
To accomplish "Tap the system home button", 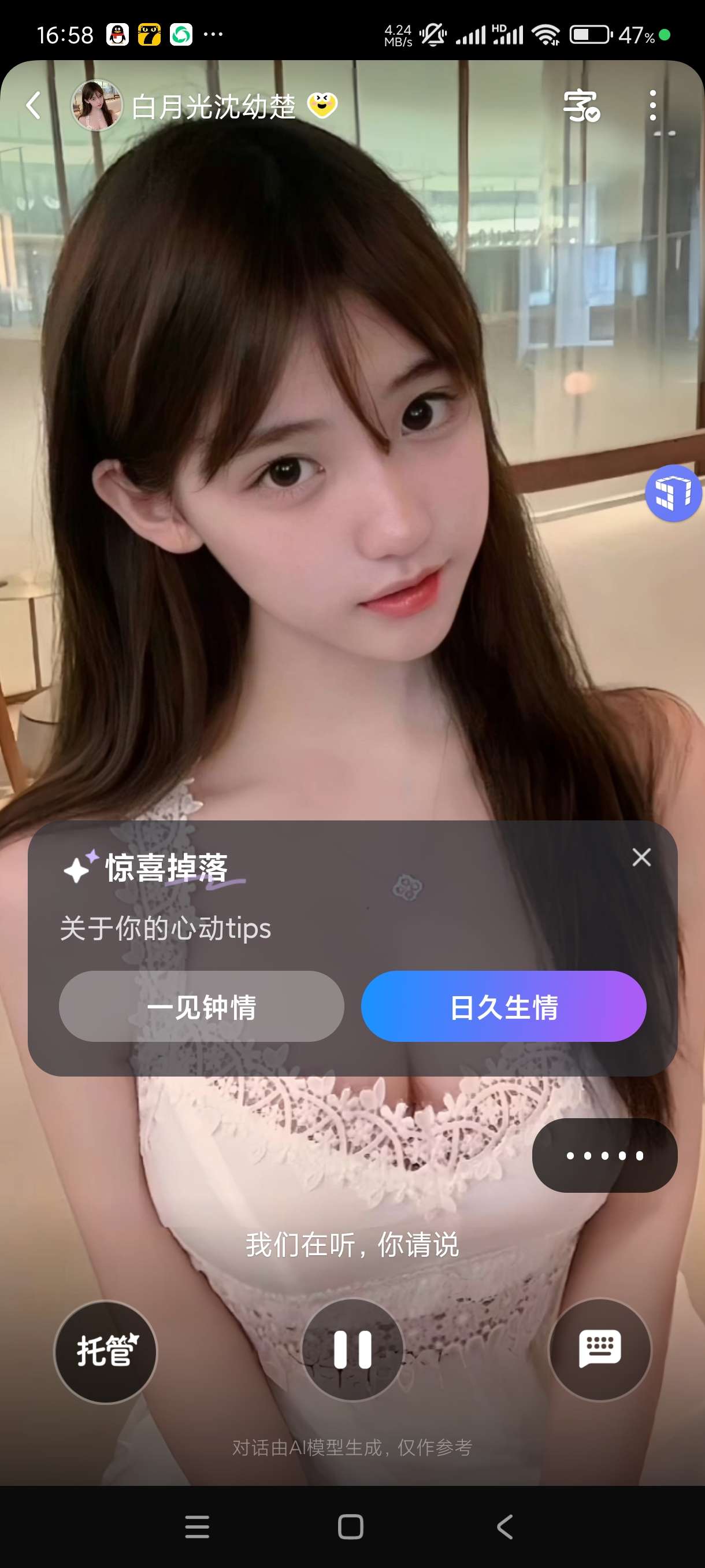I will pos(351,1526).
